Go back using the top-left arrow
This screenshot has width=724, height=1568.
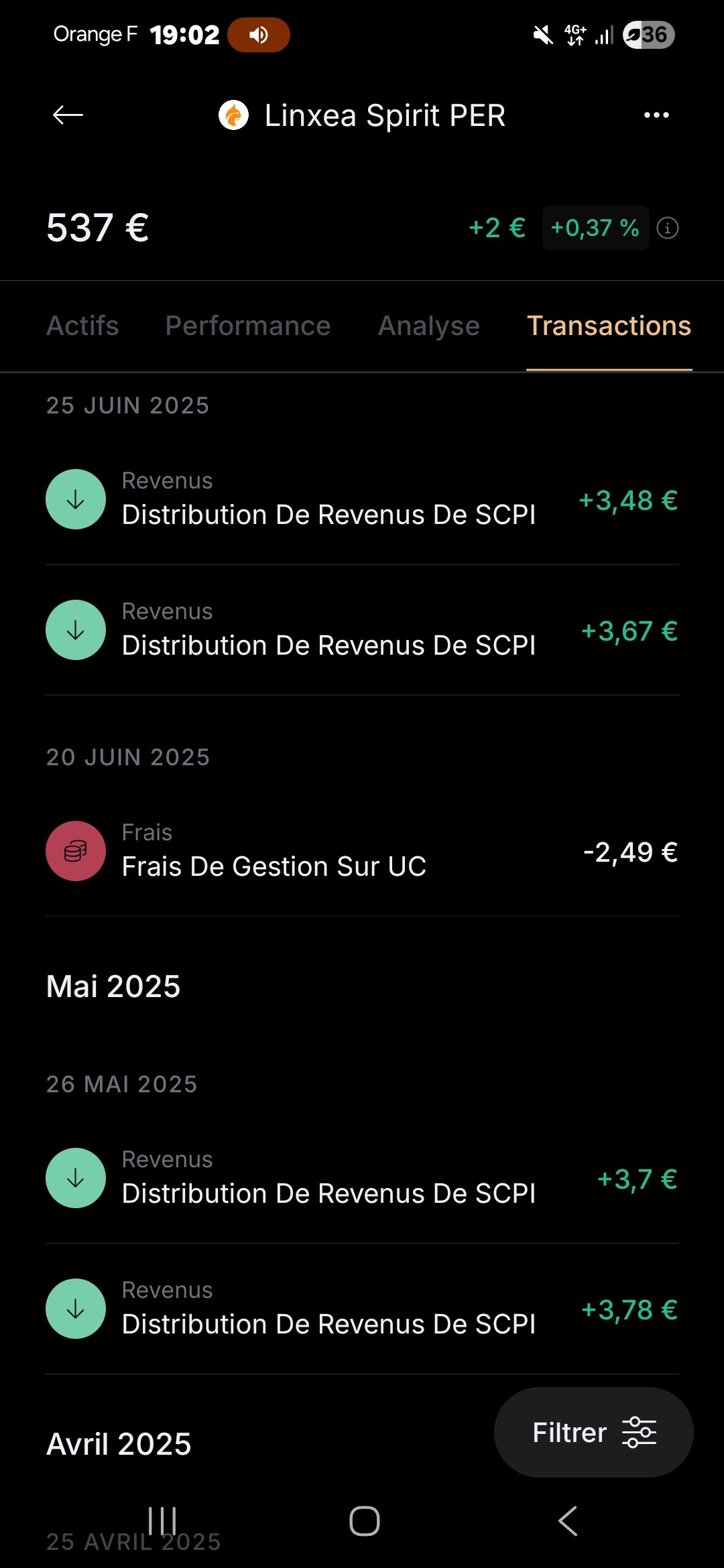click(68, 115)
